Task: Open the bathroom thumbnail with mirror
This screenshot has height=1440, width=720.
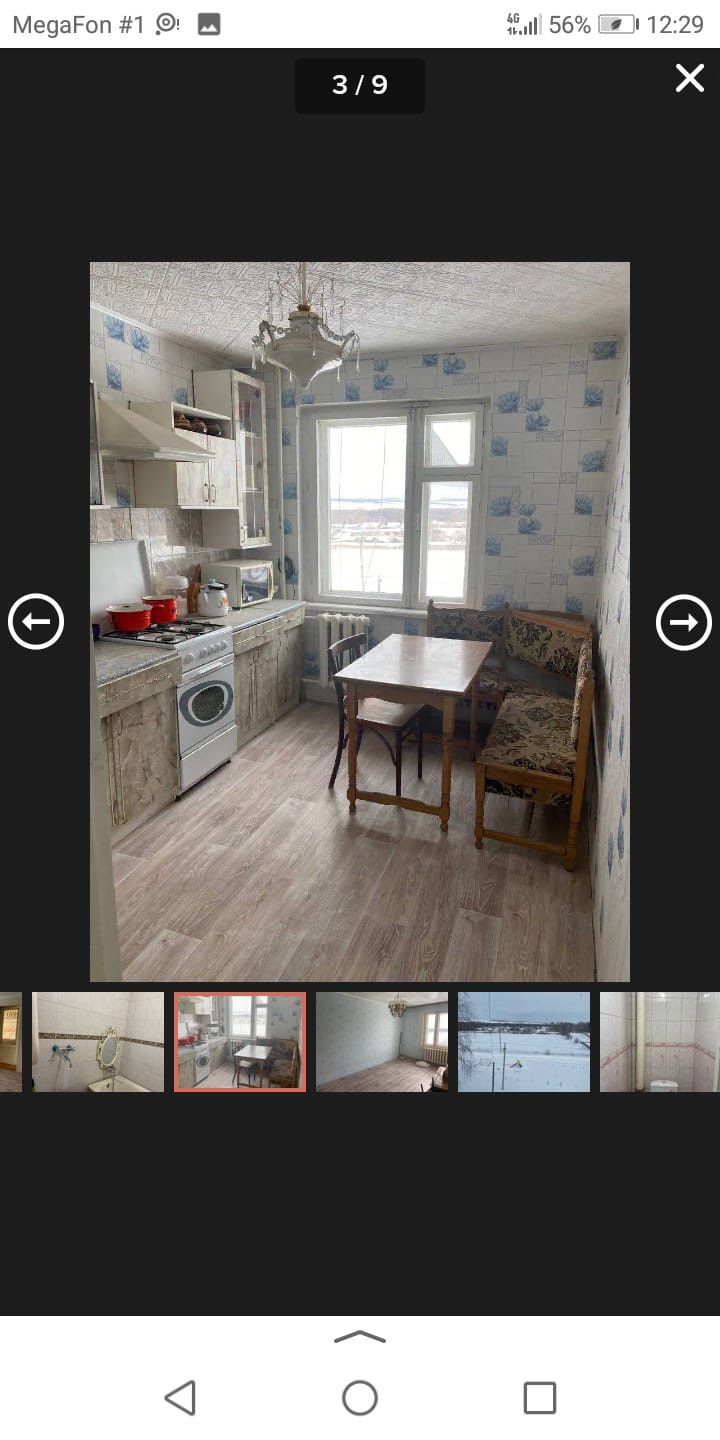Action: pyautogui.click(x=98, y=1041)
